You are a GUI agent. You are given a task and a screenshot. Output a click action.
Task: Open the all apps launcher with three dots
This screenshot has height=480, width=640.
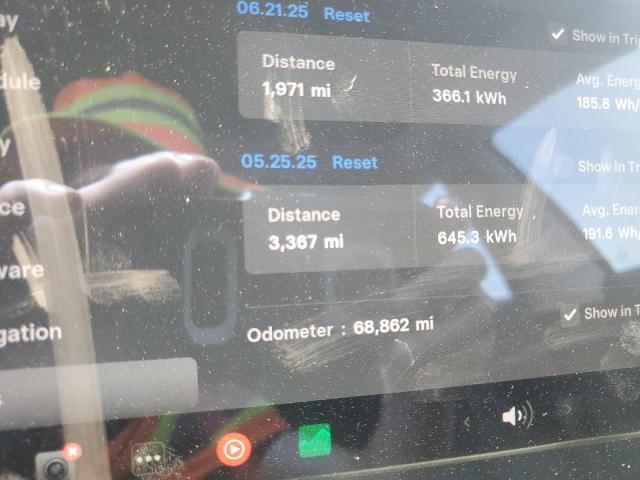click(x=150, y=458)
